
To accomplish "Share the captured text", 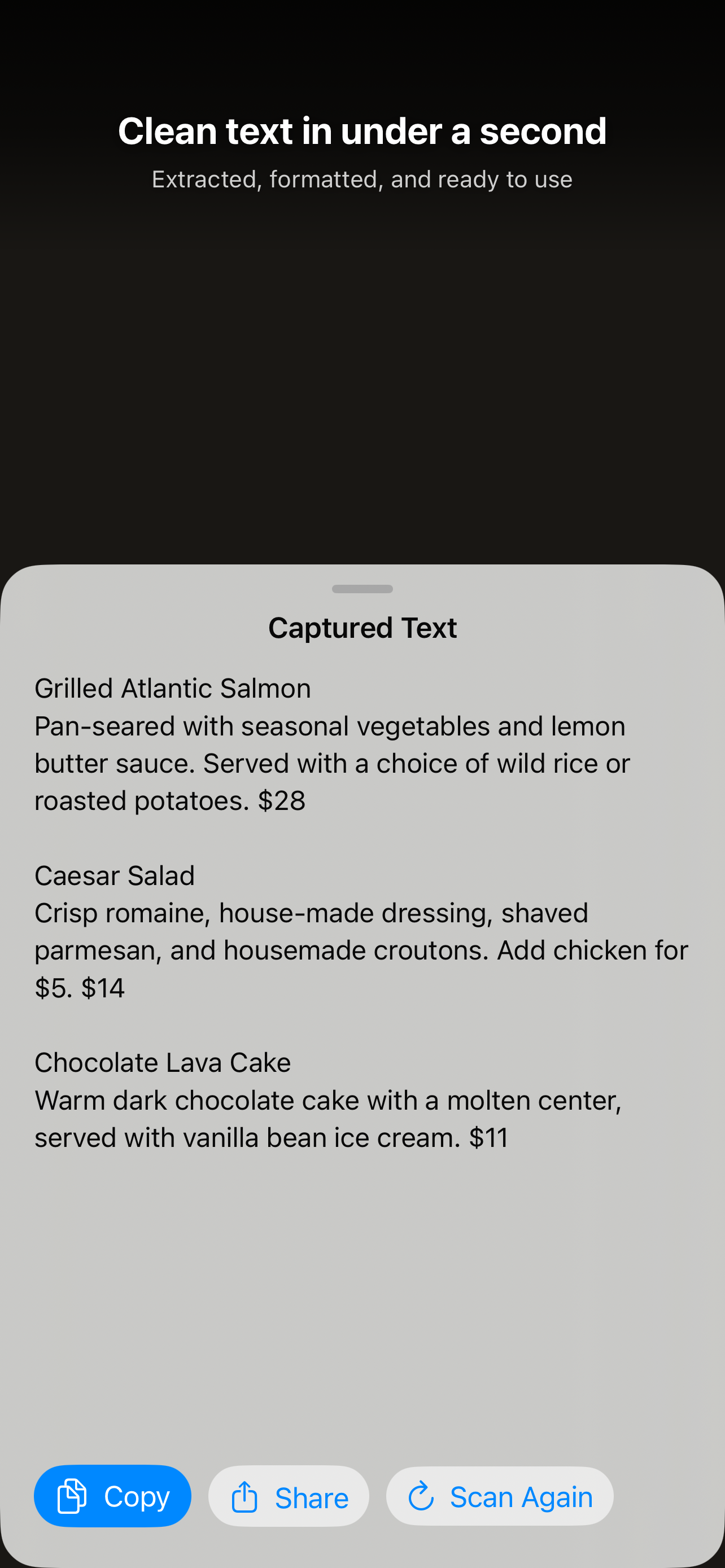I will point(289,1496).
